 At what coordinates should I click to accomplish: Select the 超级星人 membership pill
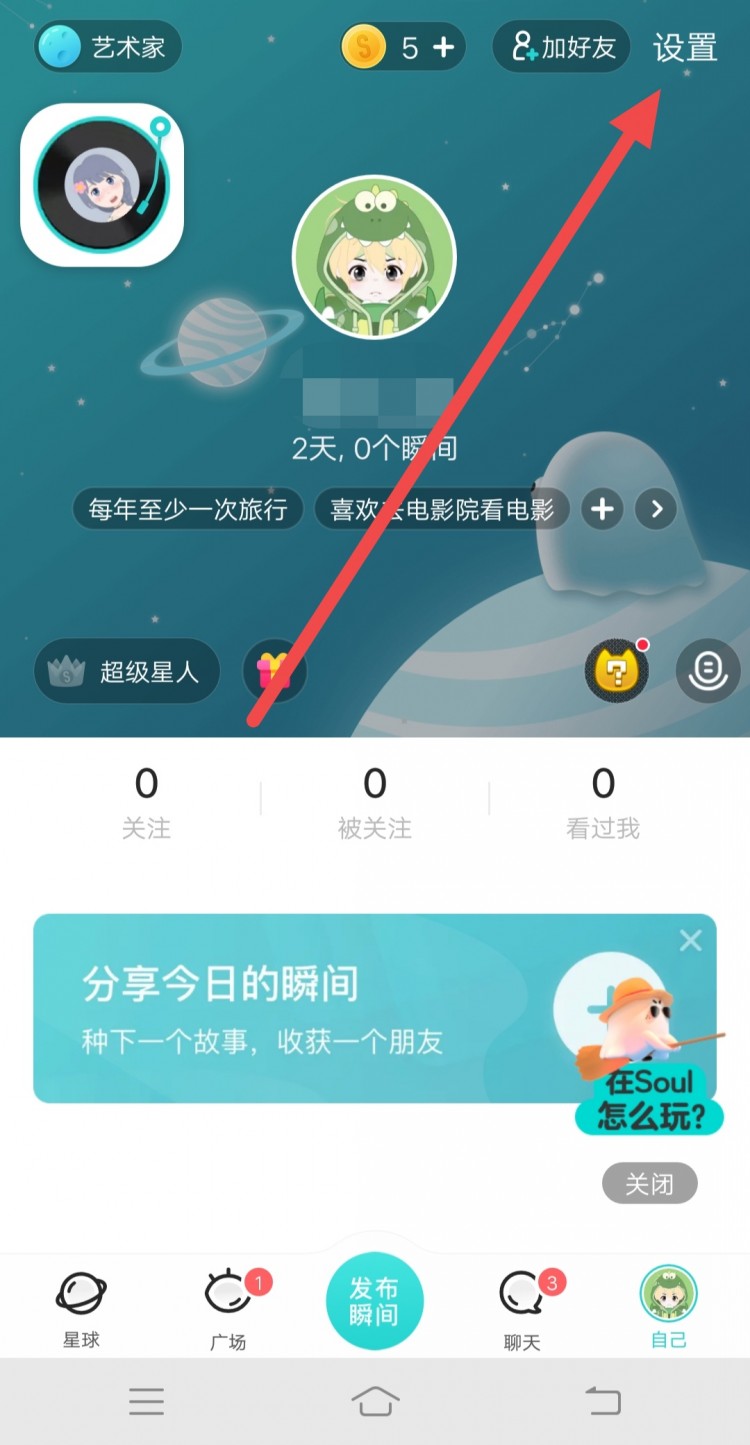pos(126,671)
